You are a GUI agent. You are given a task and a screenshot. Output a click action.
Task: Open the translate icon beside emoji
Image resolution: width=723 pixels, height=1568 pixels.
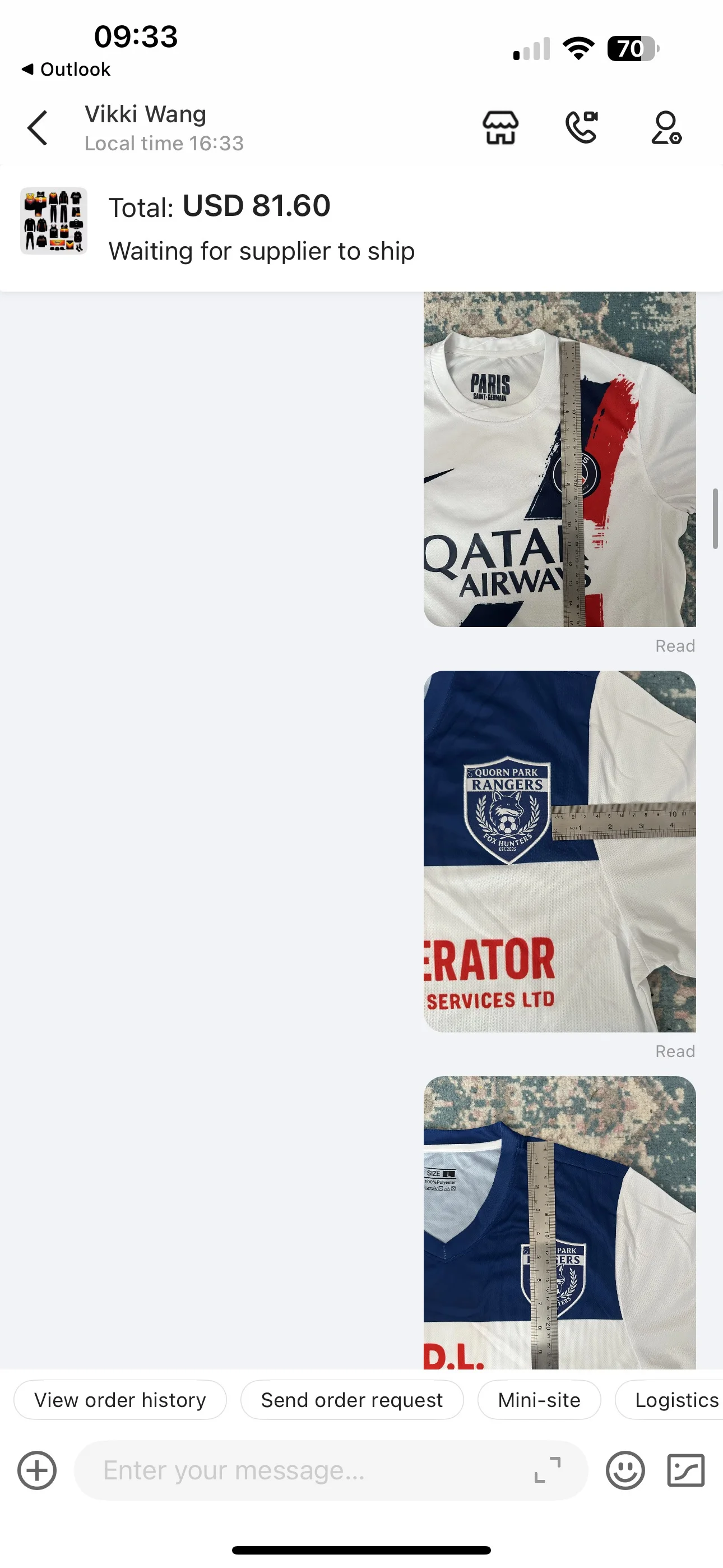[x=686, y=1470]
